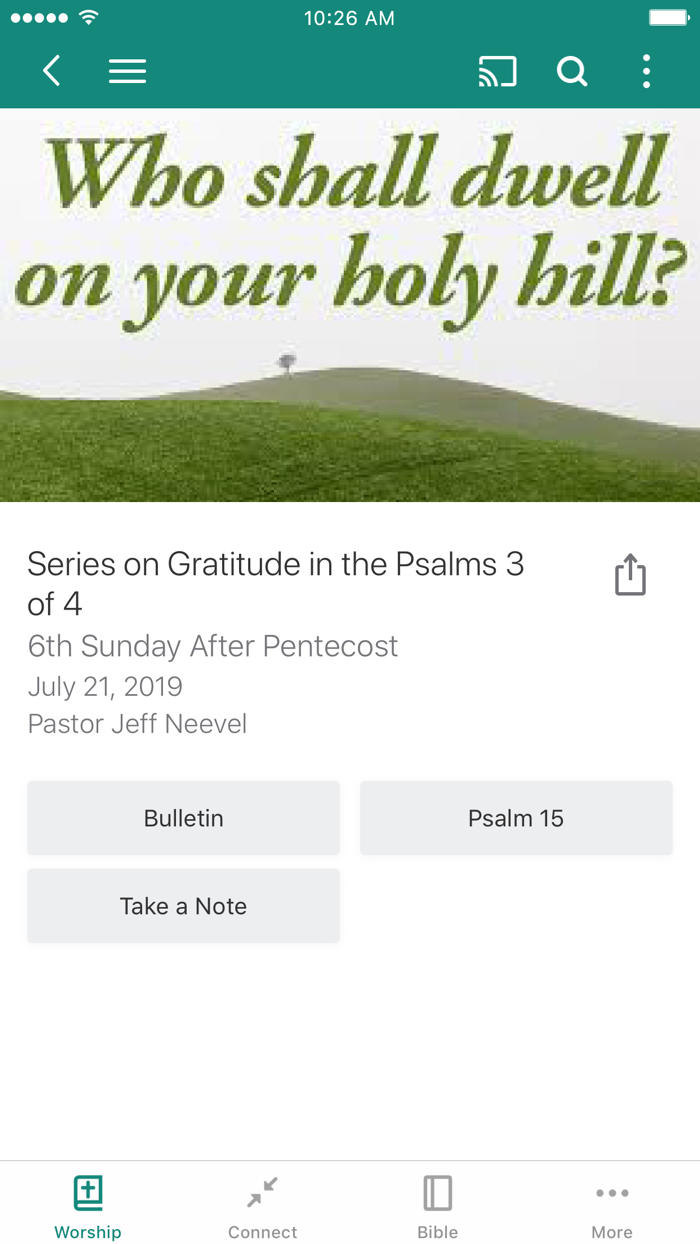
Task: Go back to the previous screen
Action: [52, 71]
